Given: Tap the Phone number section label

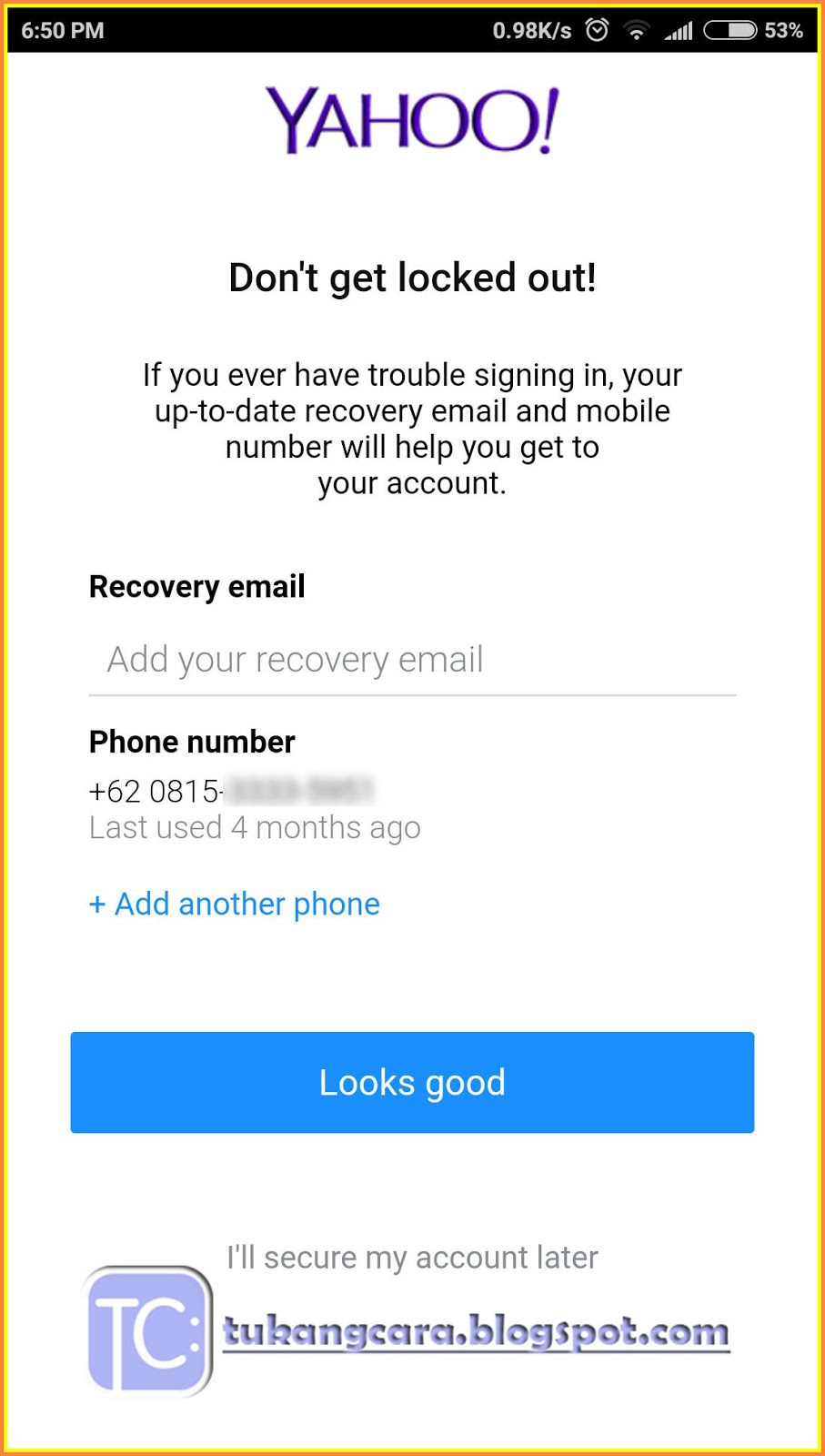Looking at the screenshot, I should coord(191,742).
